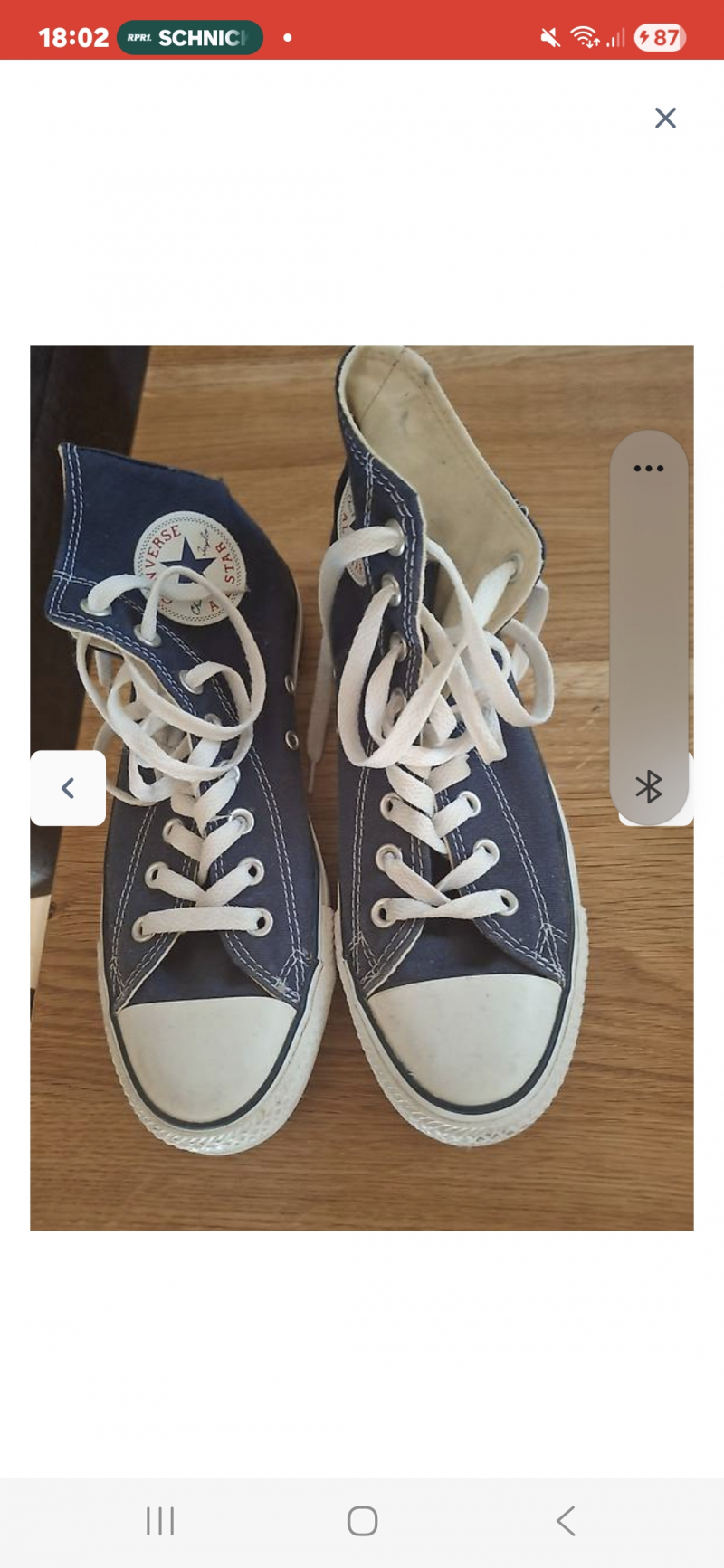Close the full-screen image viewer
Image resolution: width=724 pixels, height=1568 pixels.
665,118
